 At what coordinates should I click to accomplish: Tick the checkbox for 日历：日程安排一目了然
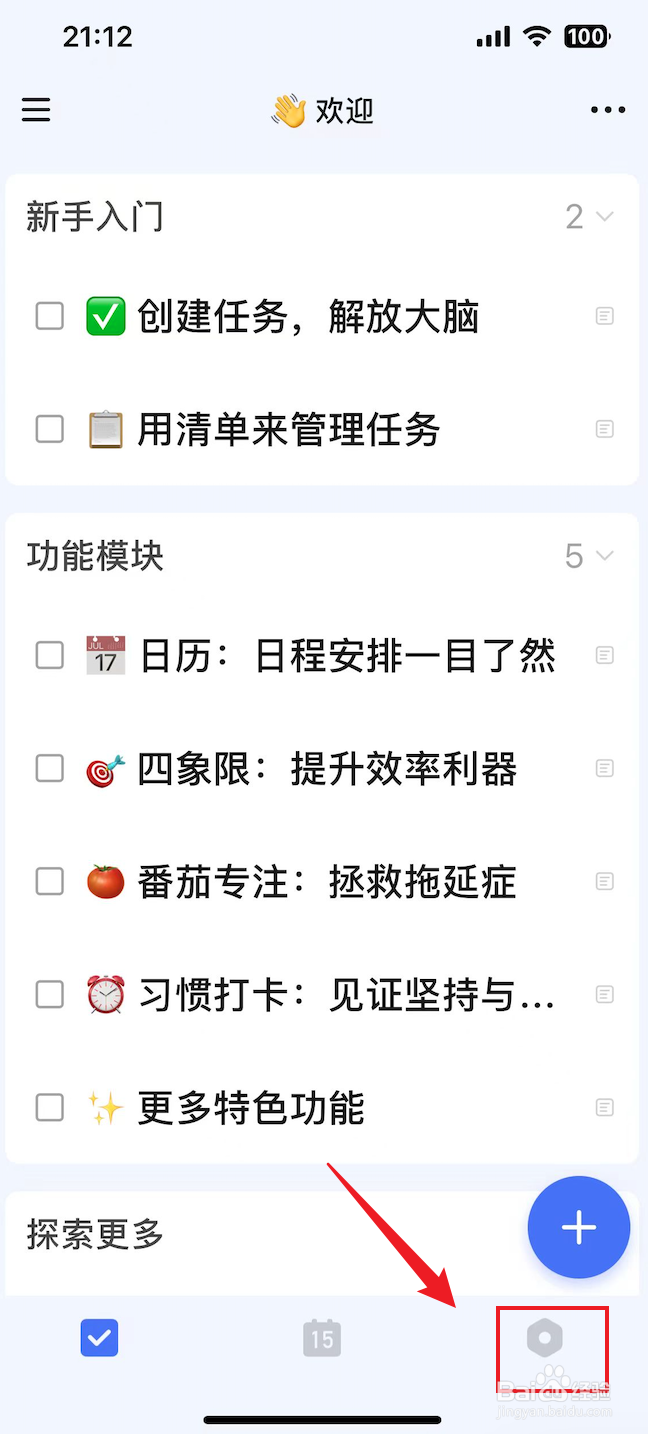tap(50, 656)
